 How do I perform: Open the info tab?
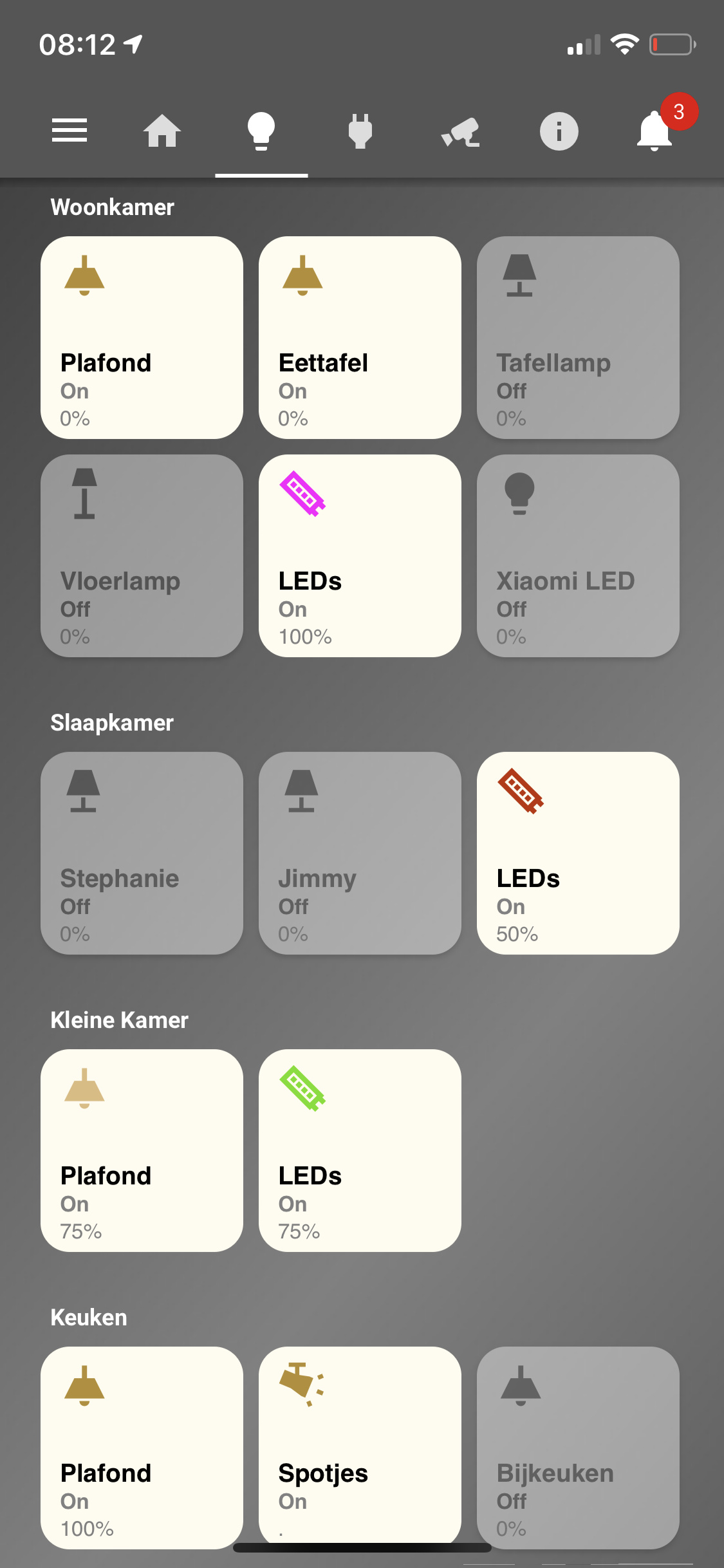pos(559,131)
